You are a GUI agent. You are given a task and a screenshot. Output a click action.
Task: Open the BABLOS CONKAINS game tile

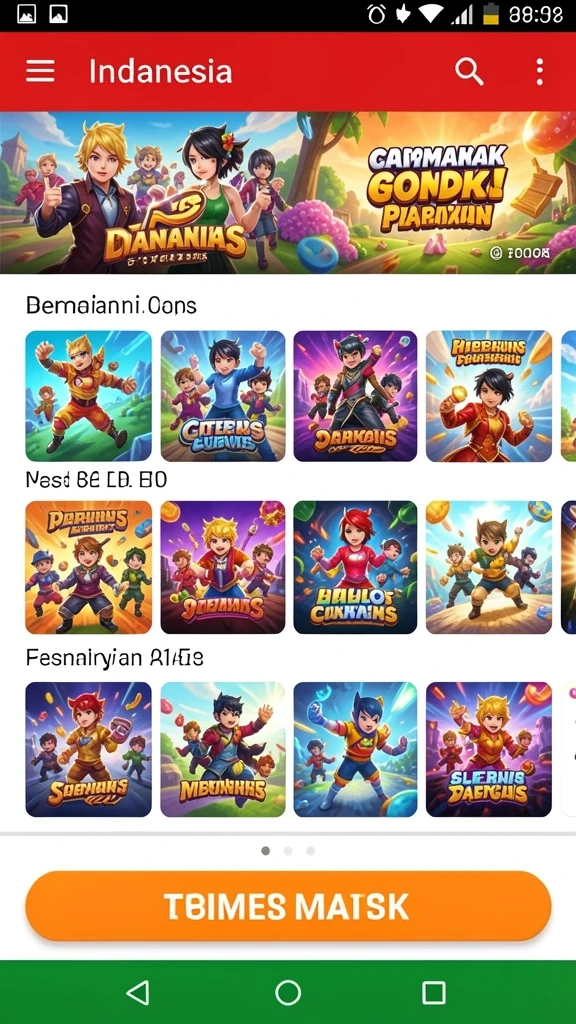click(355, 567)
